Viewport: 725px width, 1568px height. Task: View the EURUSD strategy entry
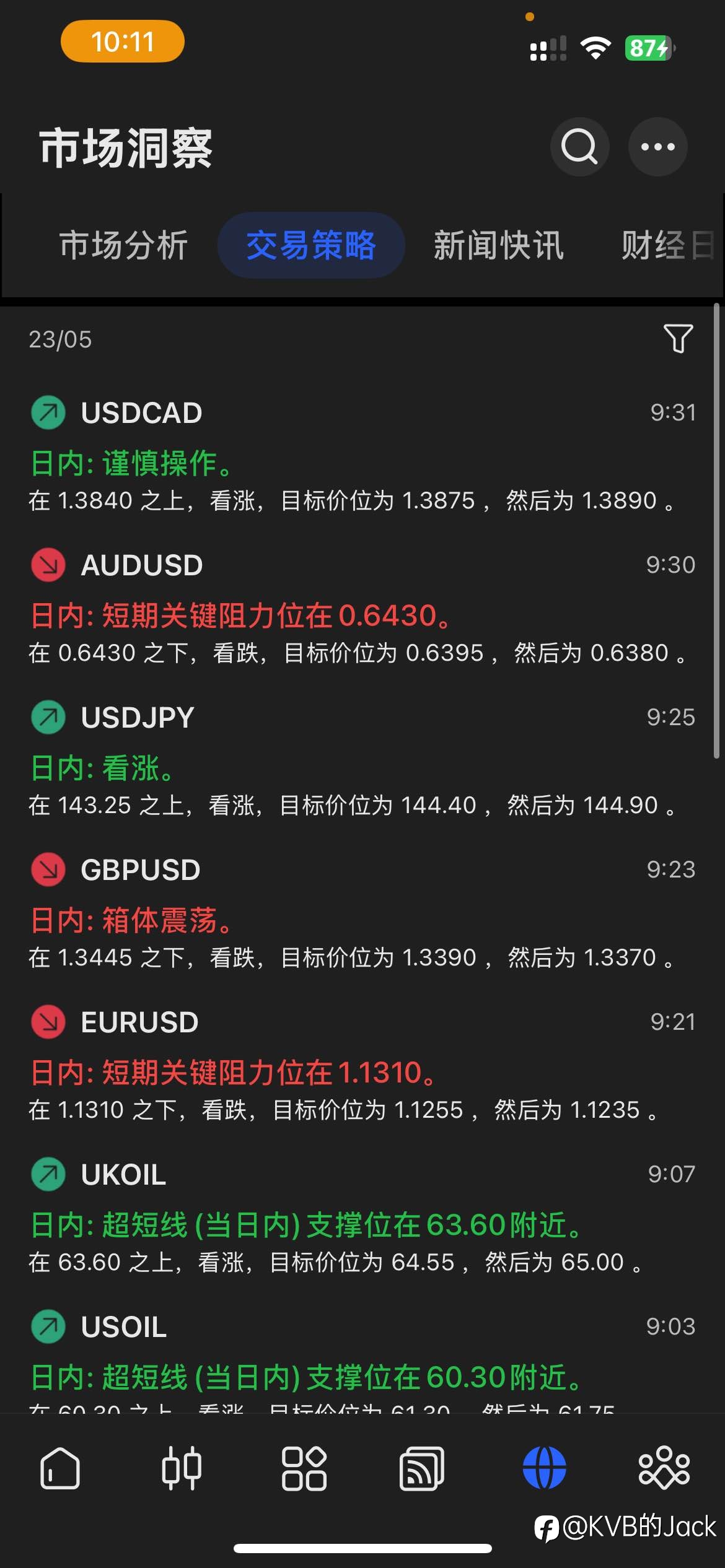[362, 1065]
